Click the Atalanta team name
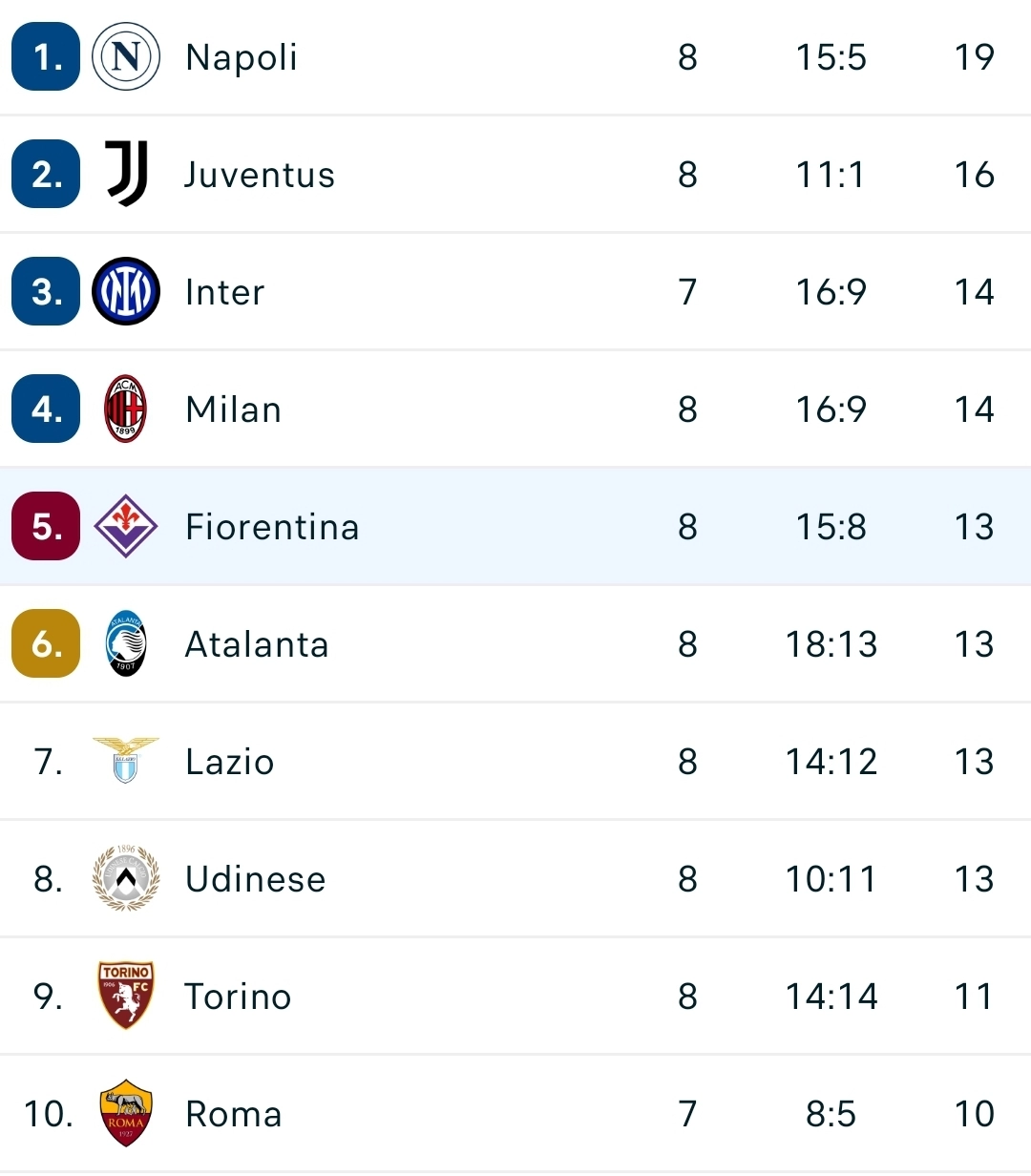Viewport: 1031px width, 1176px height. [x=256, y=643]
